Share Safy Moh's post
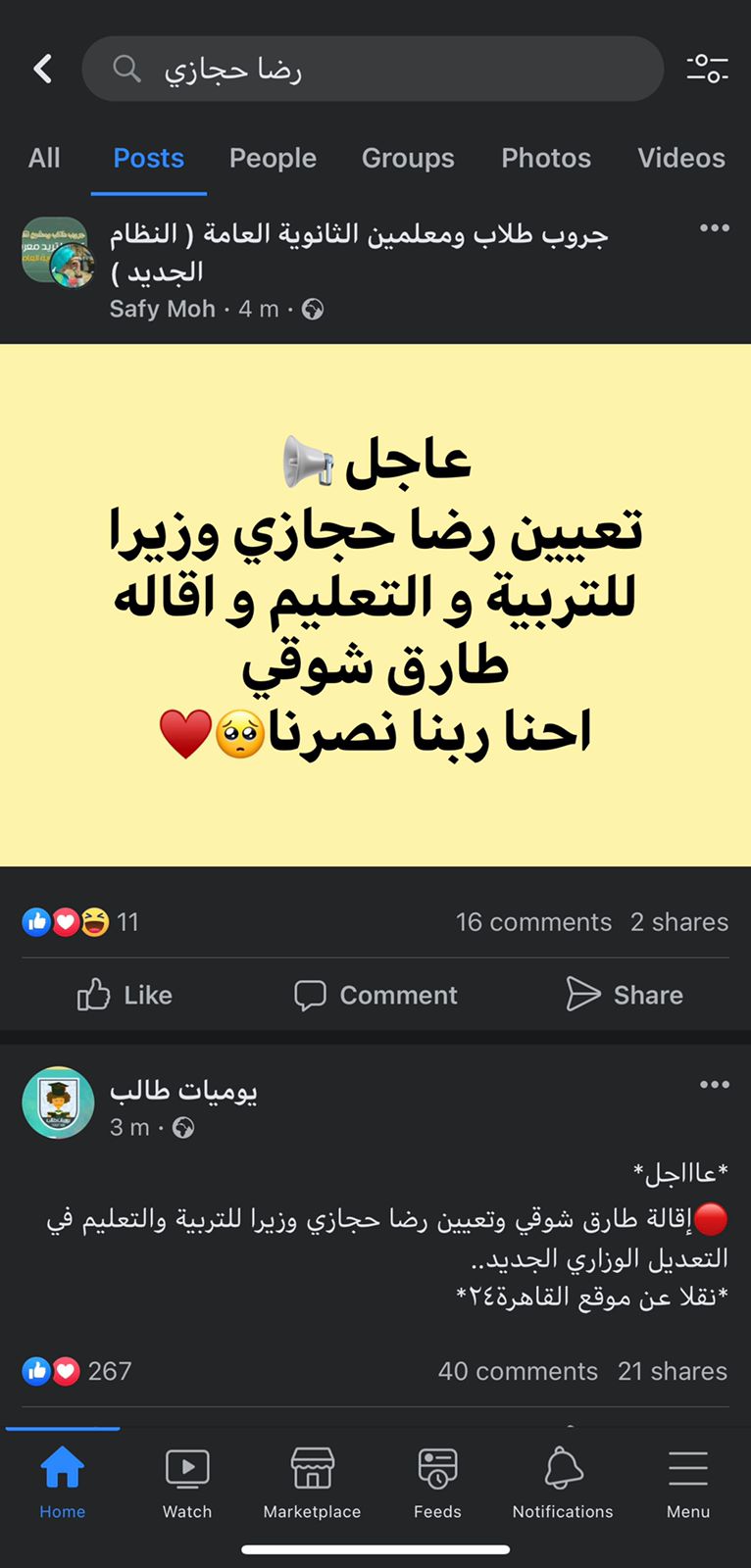Image resolution: width=751 pixels, height=1568 pixels. click(x=625, y=995)
